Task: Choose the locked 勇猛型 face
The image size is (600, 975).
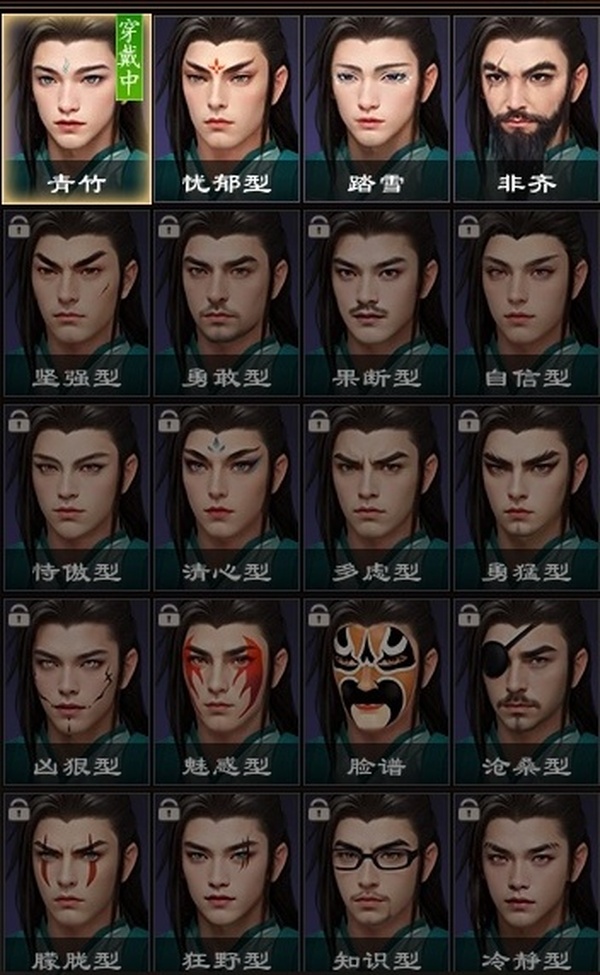Action: point(527,496)
